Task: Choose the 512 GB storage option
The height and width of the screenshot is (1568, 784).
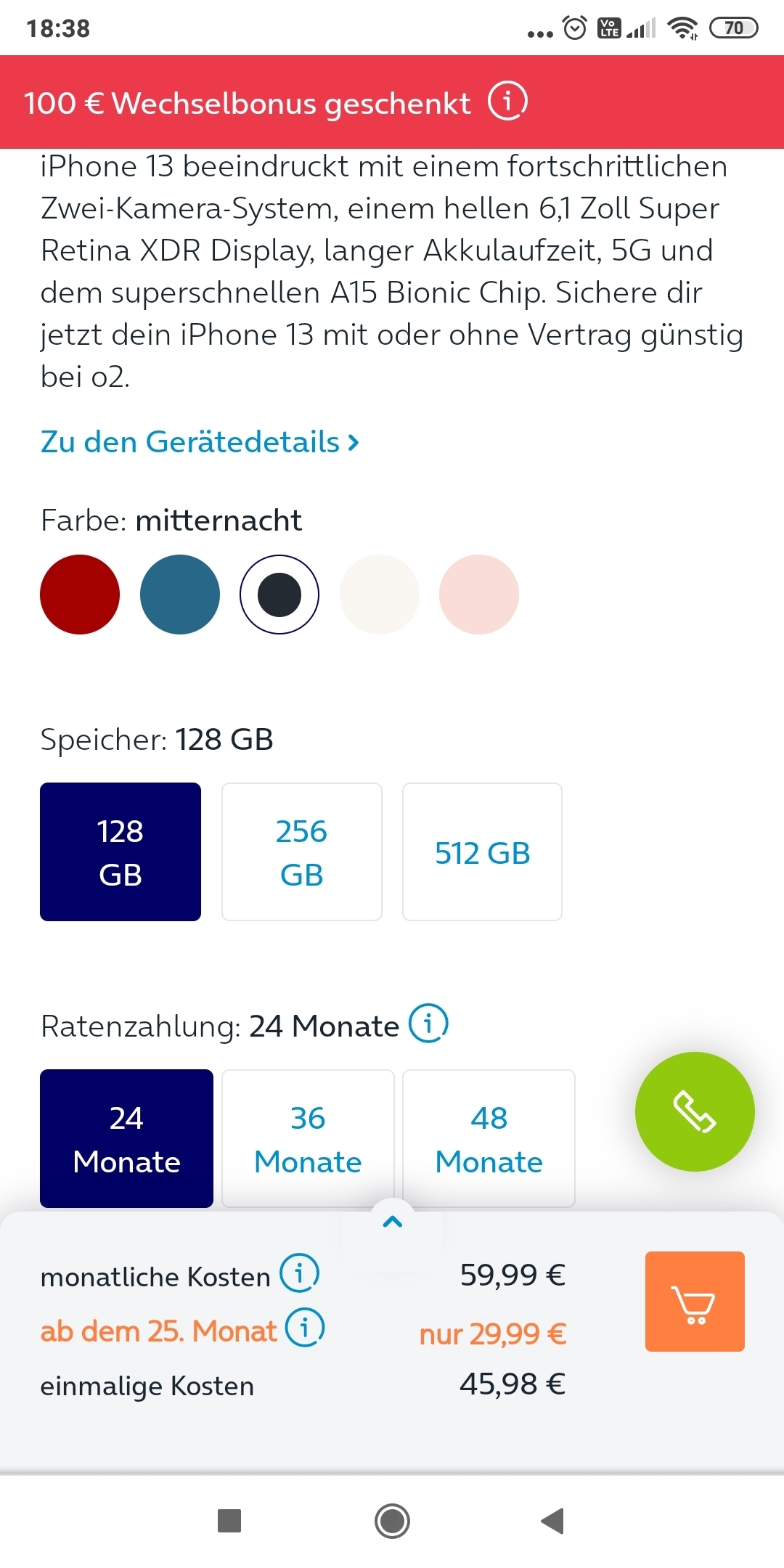Action: tap(483, 852)
